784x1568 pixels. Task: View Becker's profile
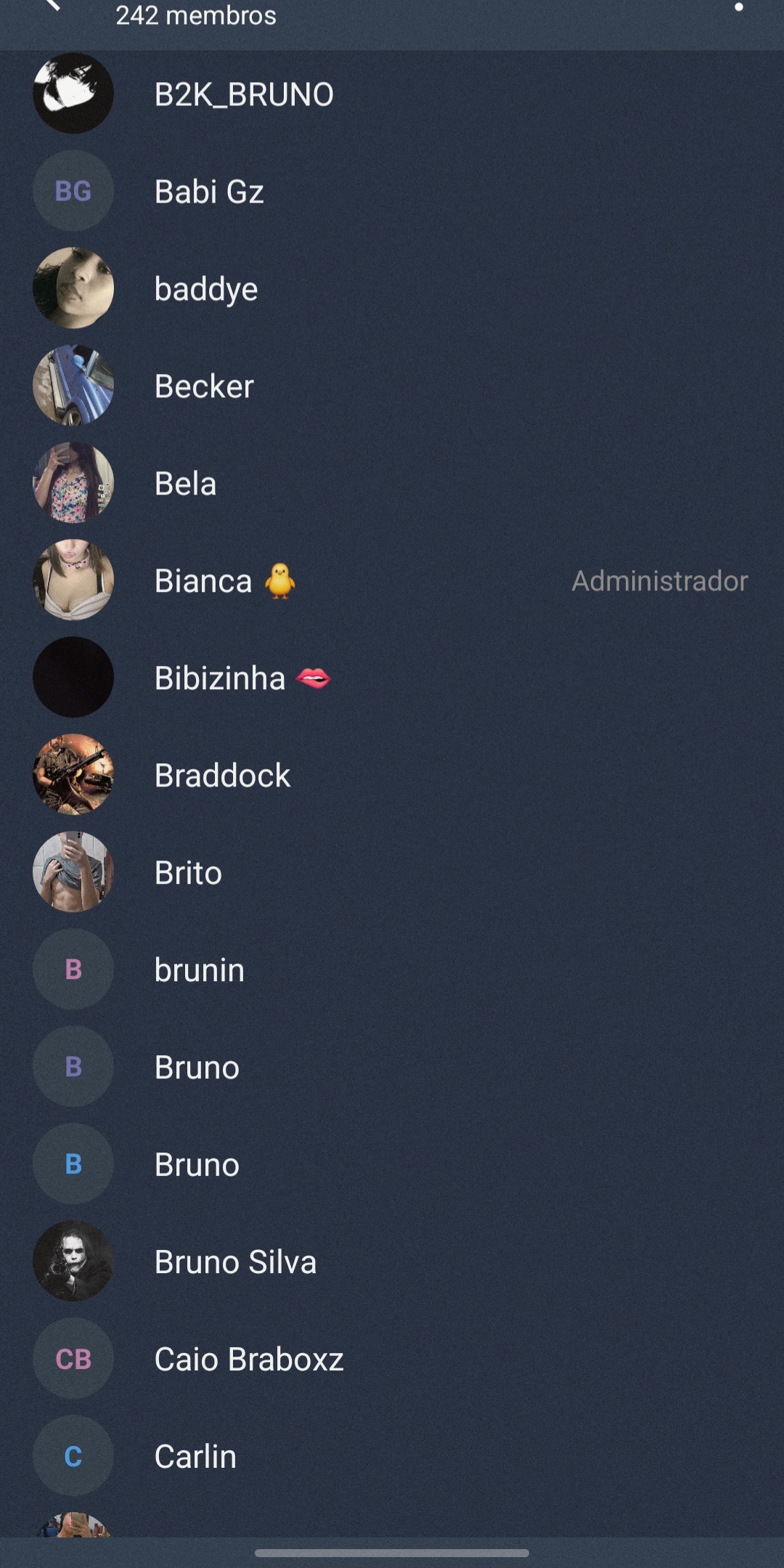pos(392,386)
